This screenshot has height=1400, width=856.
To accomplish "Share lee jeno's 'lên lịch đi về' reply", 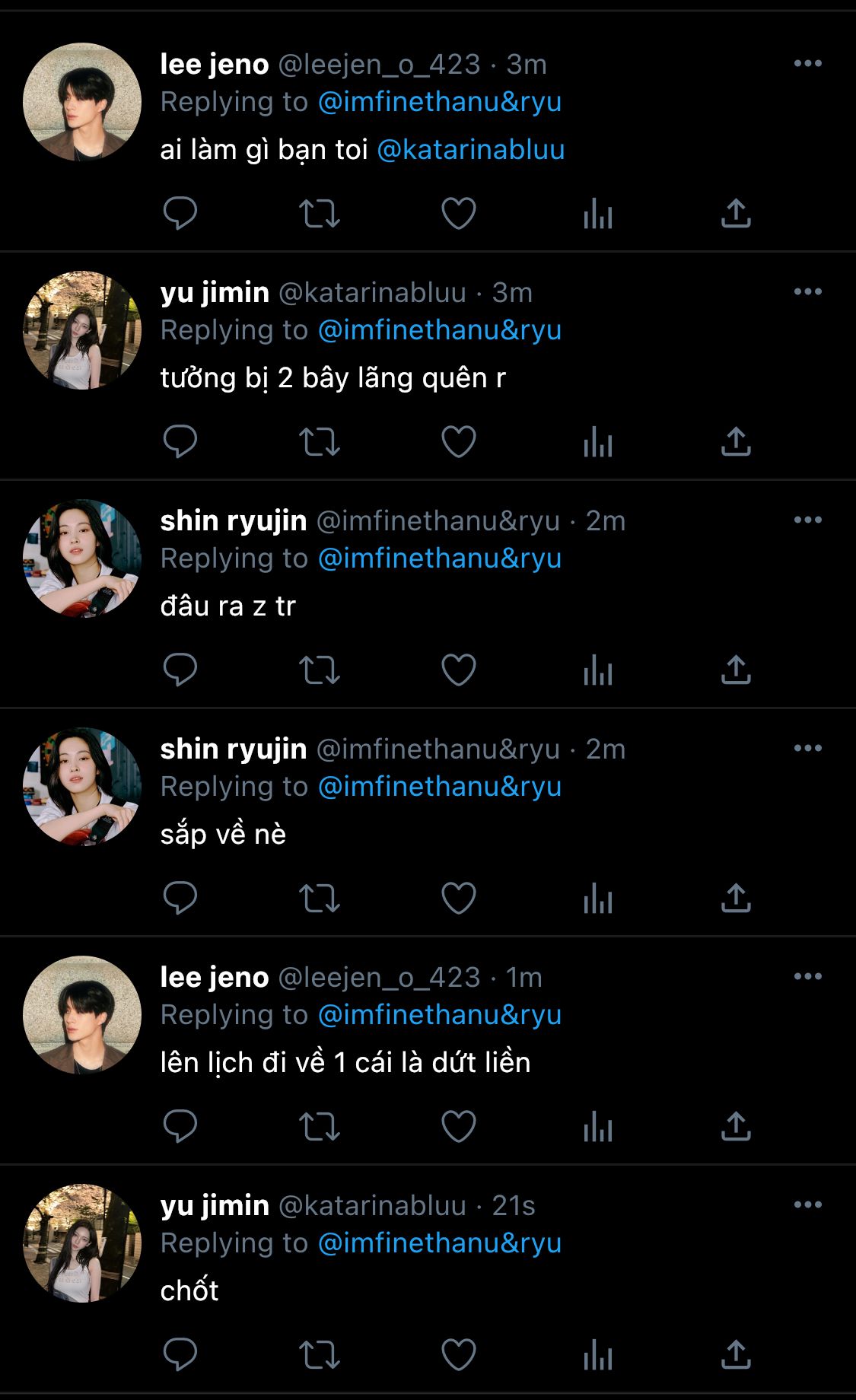I will tap(735, 1127).
